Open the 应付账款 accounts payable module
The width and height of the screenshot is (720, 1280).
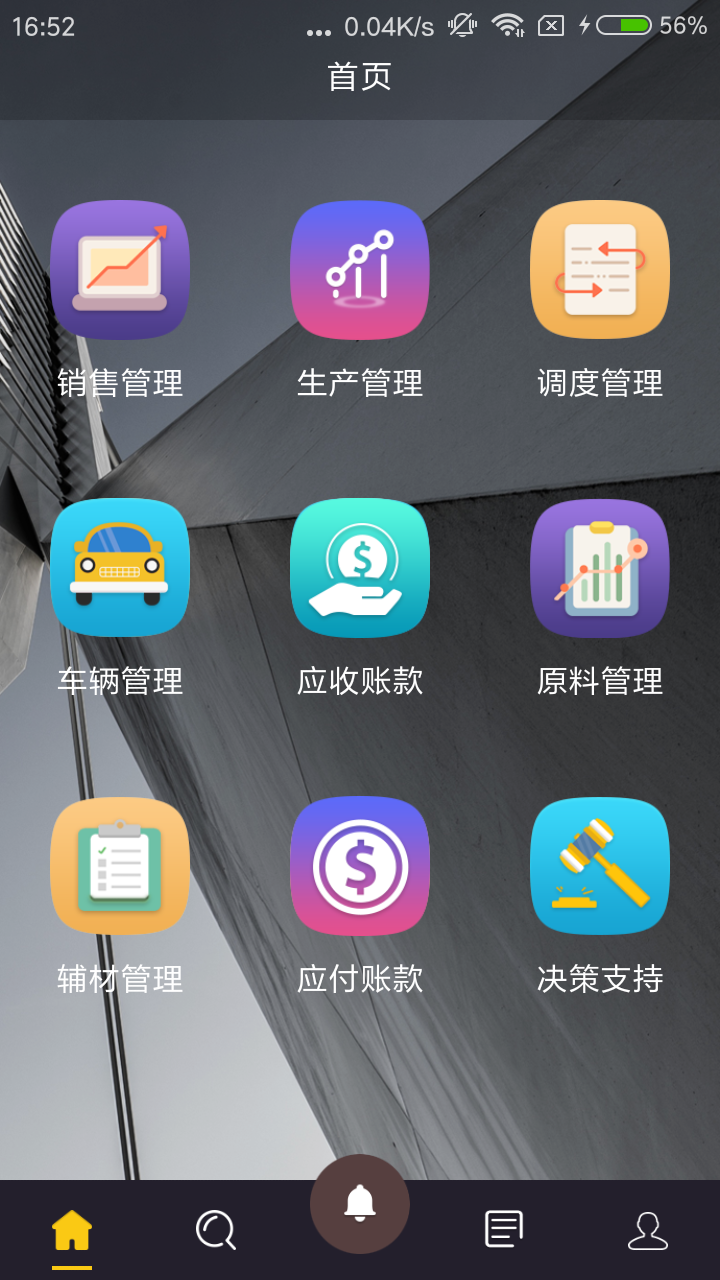pos(360,866)
